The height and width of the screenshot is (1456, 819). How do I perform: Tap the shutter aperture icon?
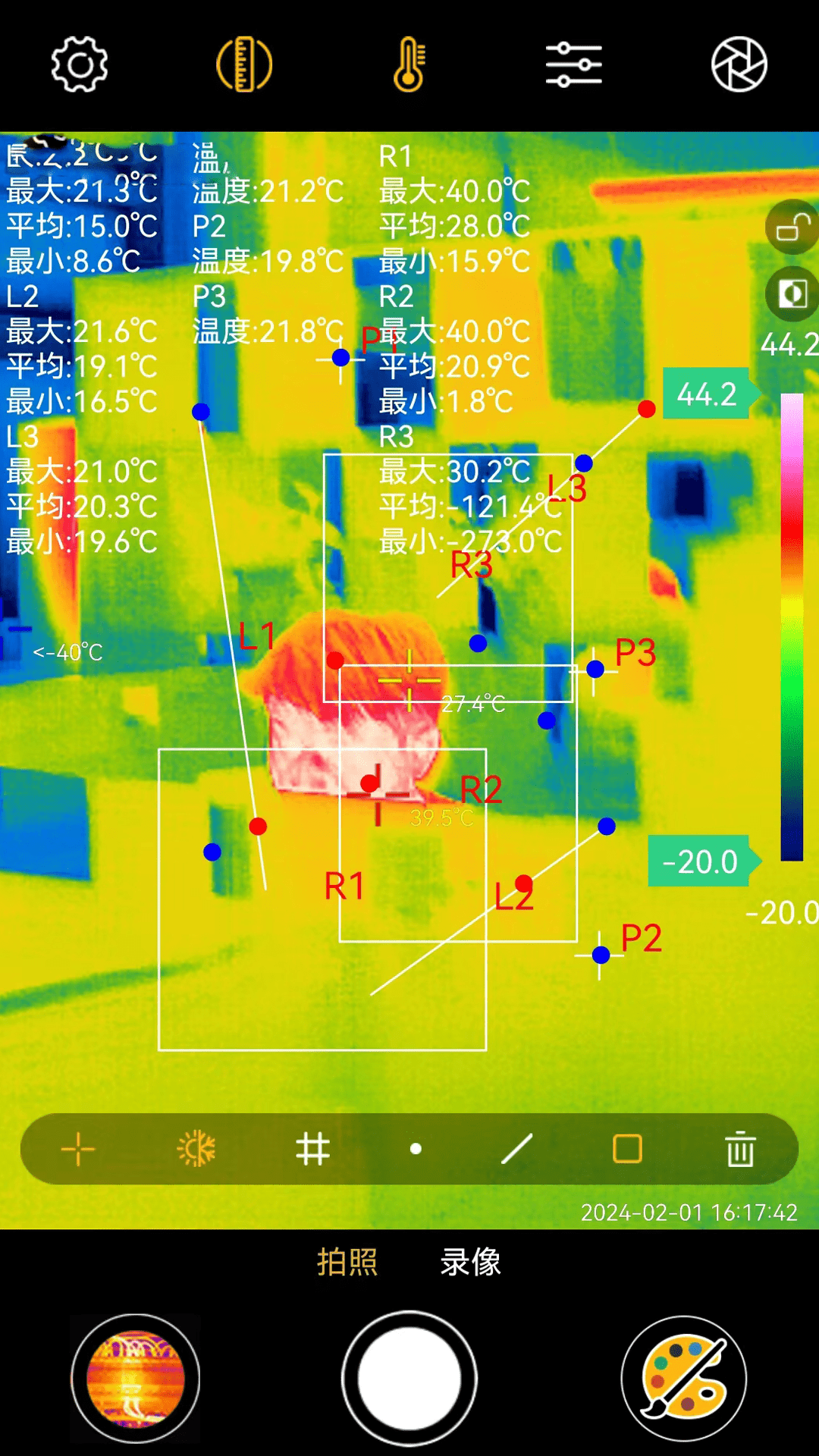[x=739, y=64]
